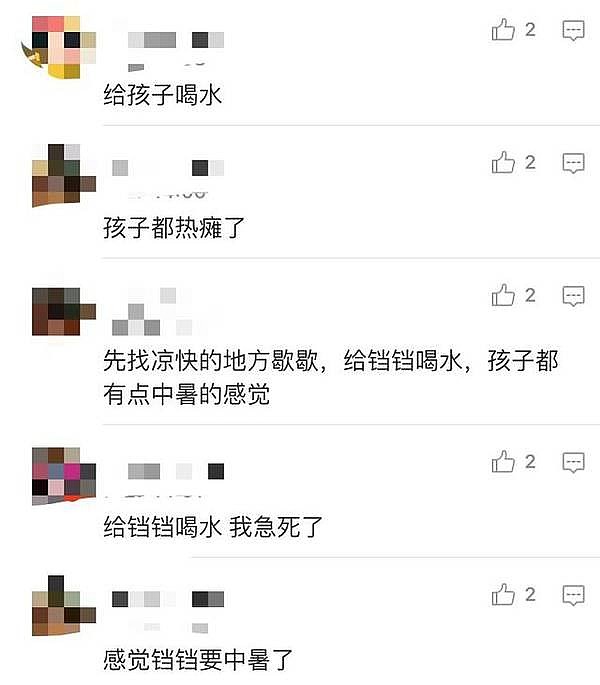Like the comment '给铛铛喝水 我急死了'
Screen dimensions: 600x685
pyautogui.click(x=503, y=461)
